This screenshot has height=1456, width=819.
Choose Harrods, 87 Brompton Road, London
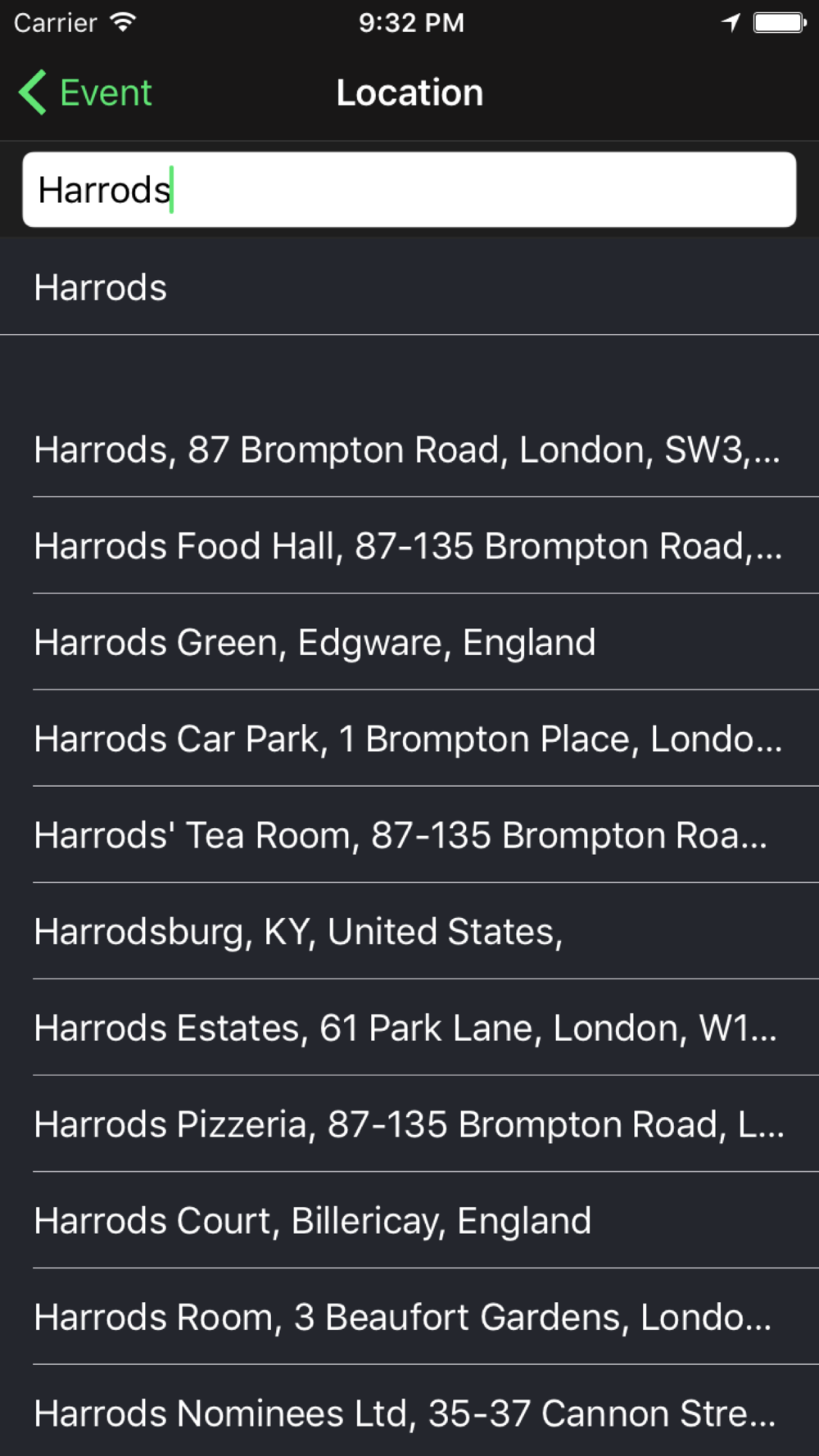click(409, 450)
